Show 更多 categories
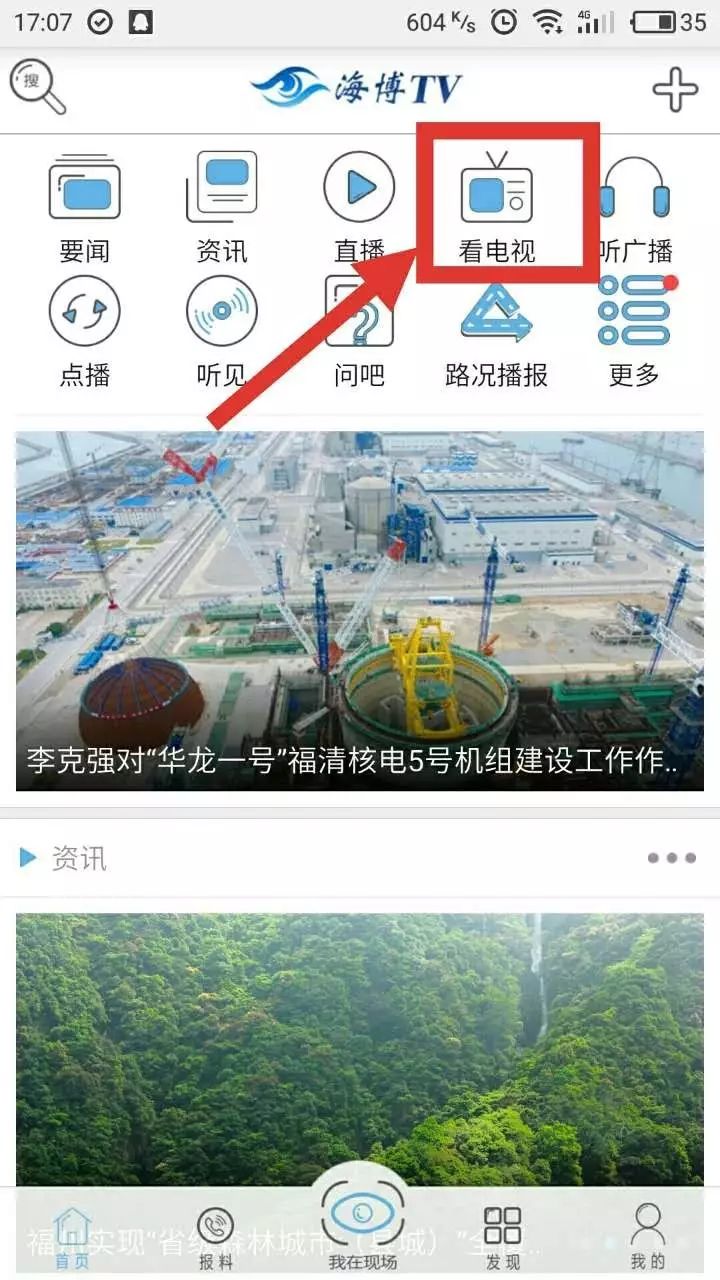Viewport: 720px width, 1280px height. 634,331
